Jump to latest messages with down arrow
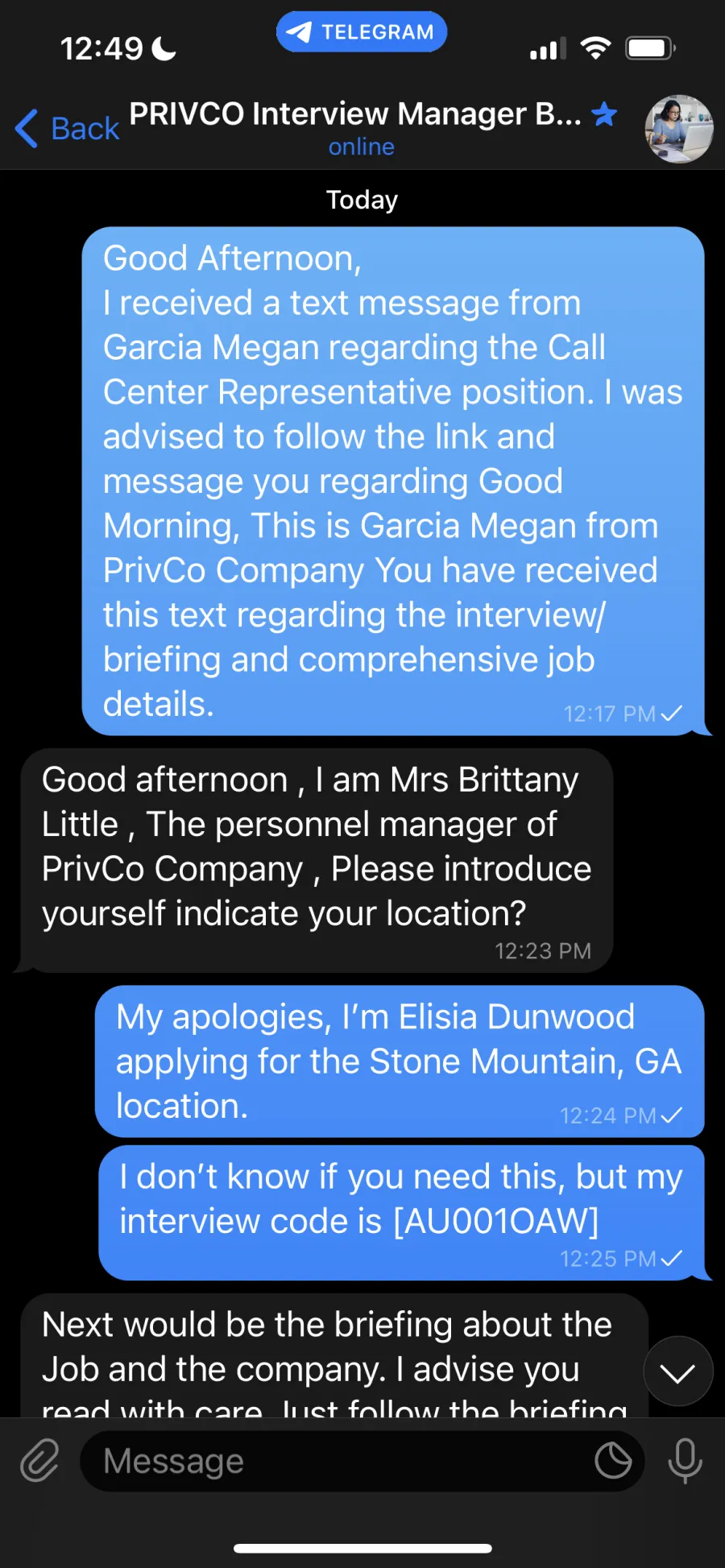This screenshot has height=1568, width=725. pos(677,1371)
